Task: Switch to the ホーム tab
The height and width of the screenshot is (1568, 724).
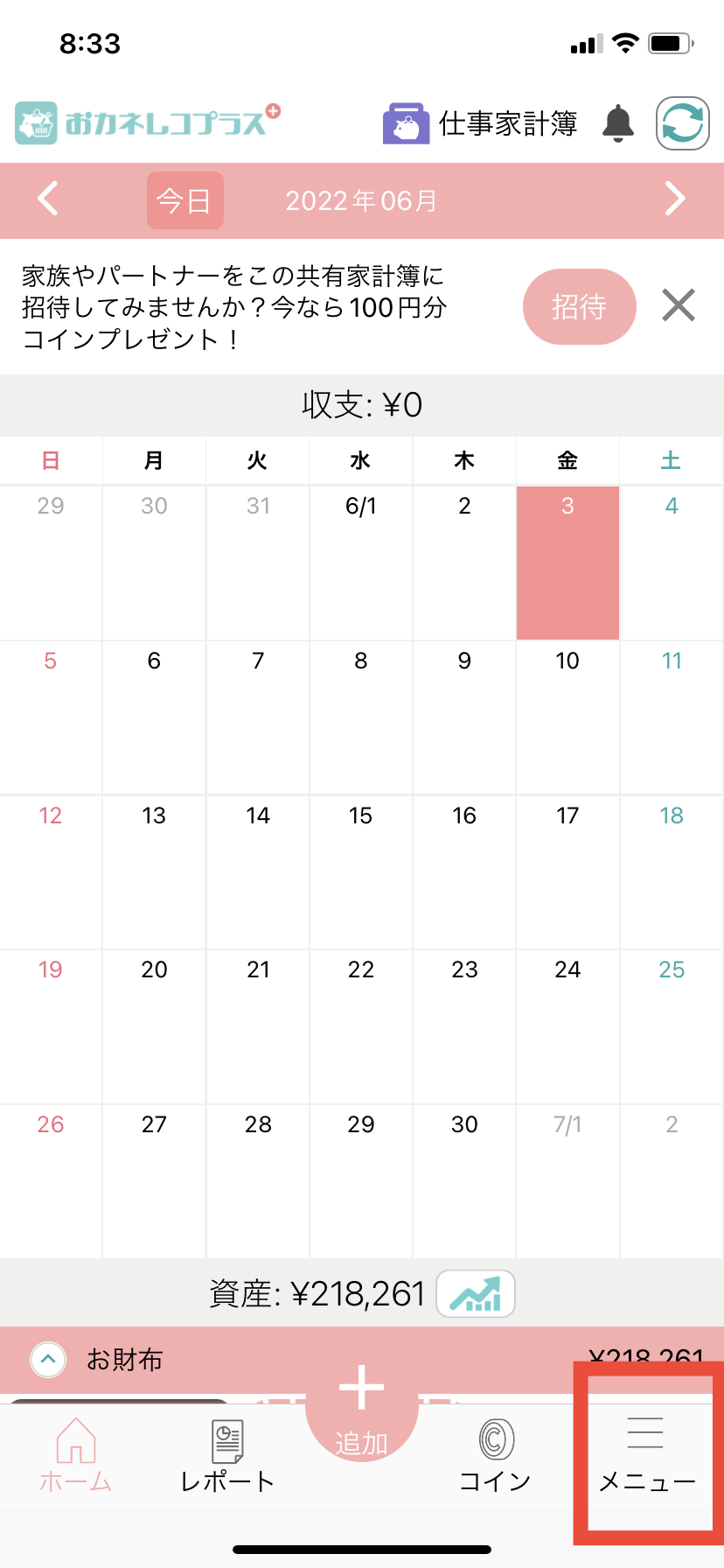Action: pos(76,1456)
